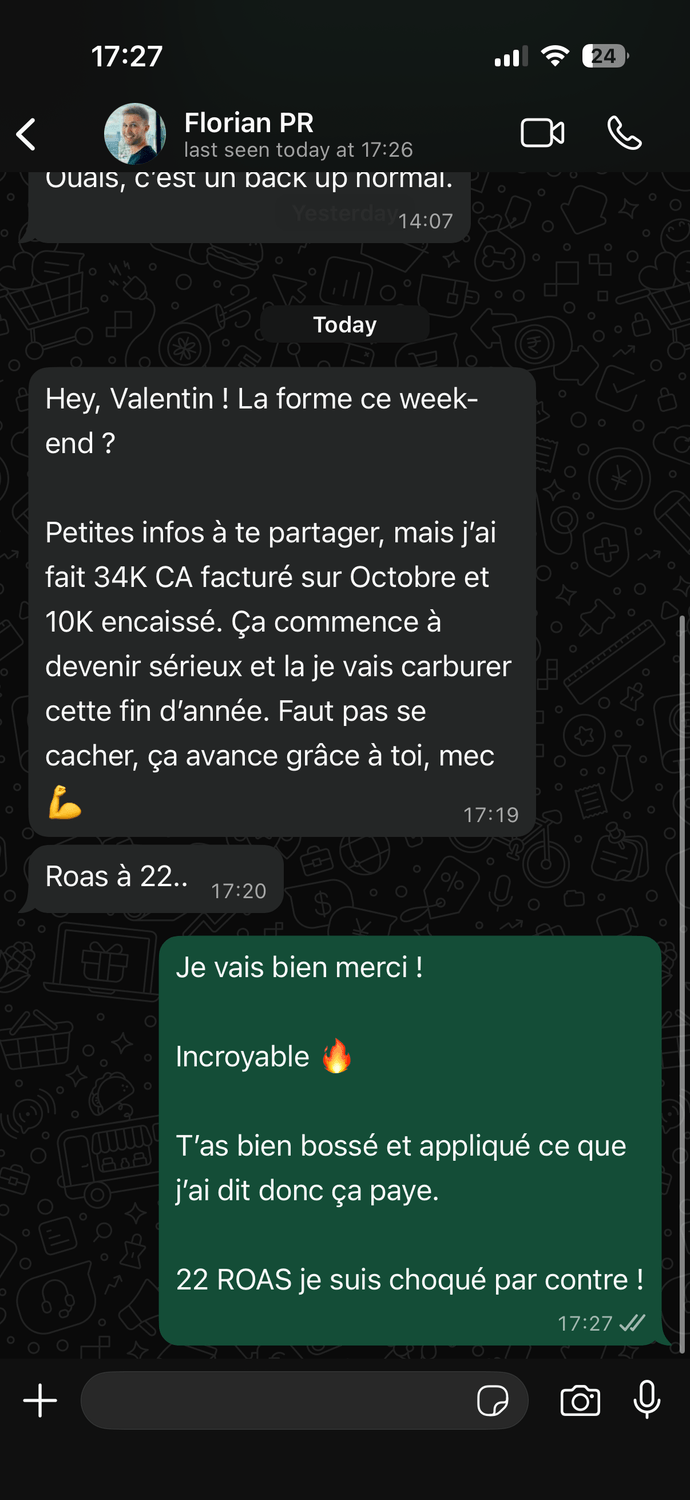Tap Florian PR's profile picture
This screenshot has width=690, height=1500.
(135, 134)
